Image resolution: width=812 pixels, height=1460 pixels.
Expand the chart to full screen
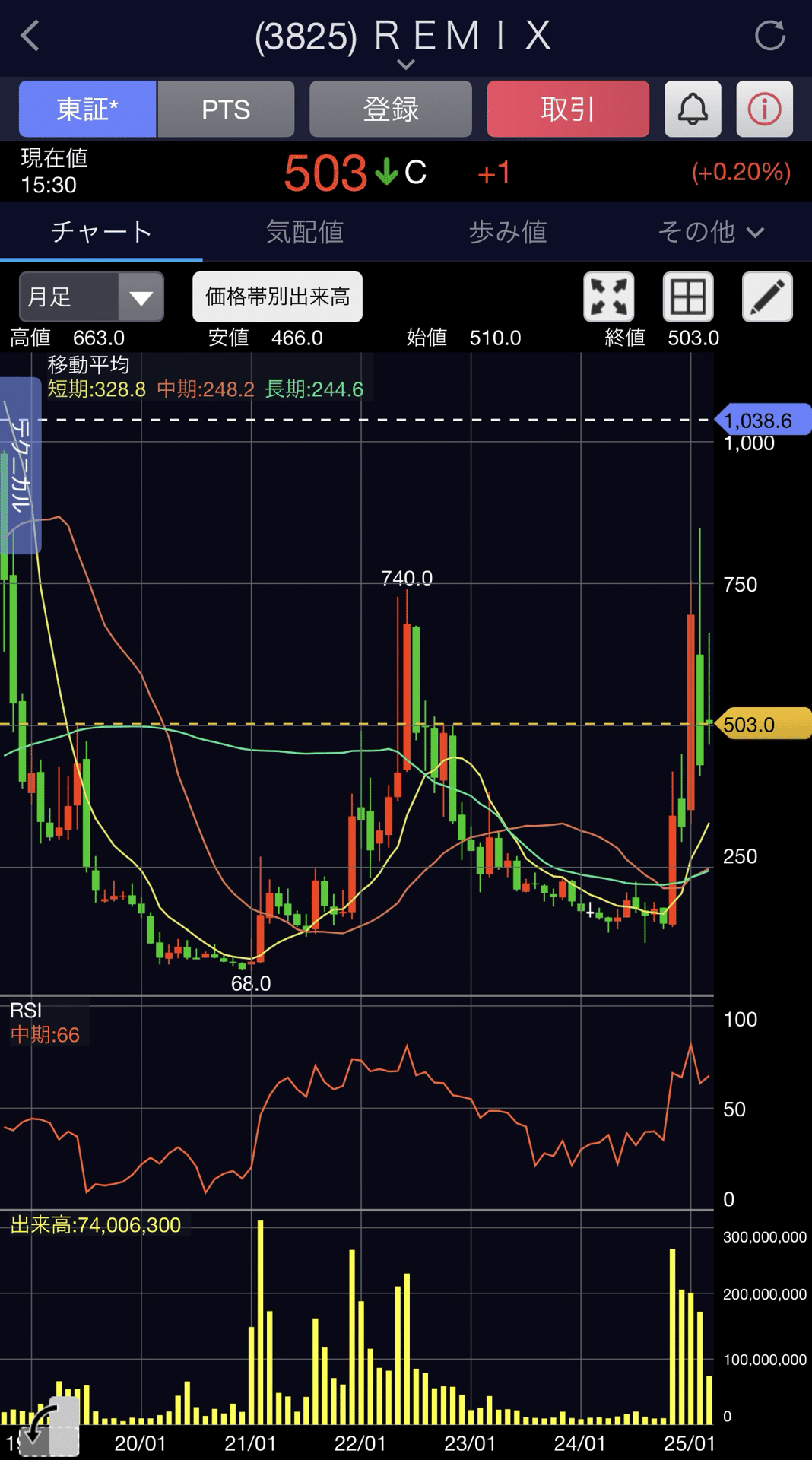609,297
